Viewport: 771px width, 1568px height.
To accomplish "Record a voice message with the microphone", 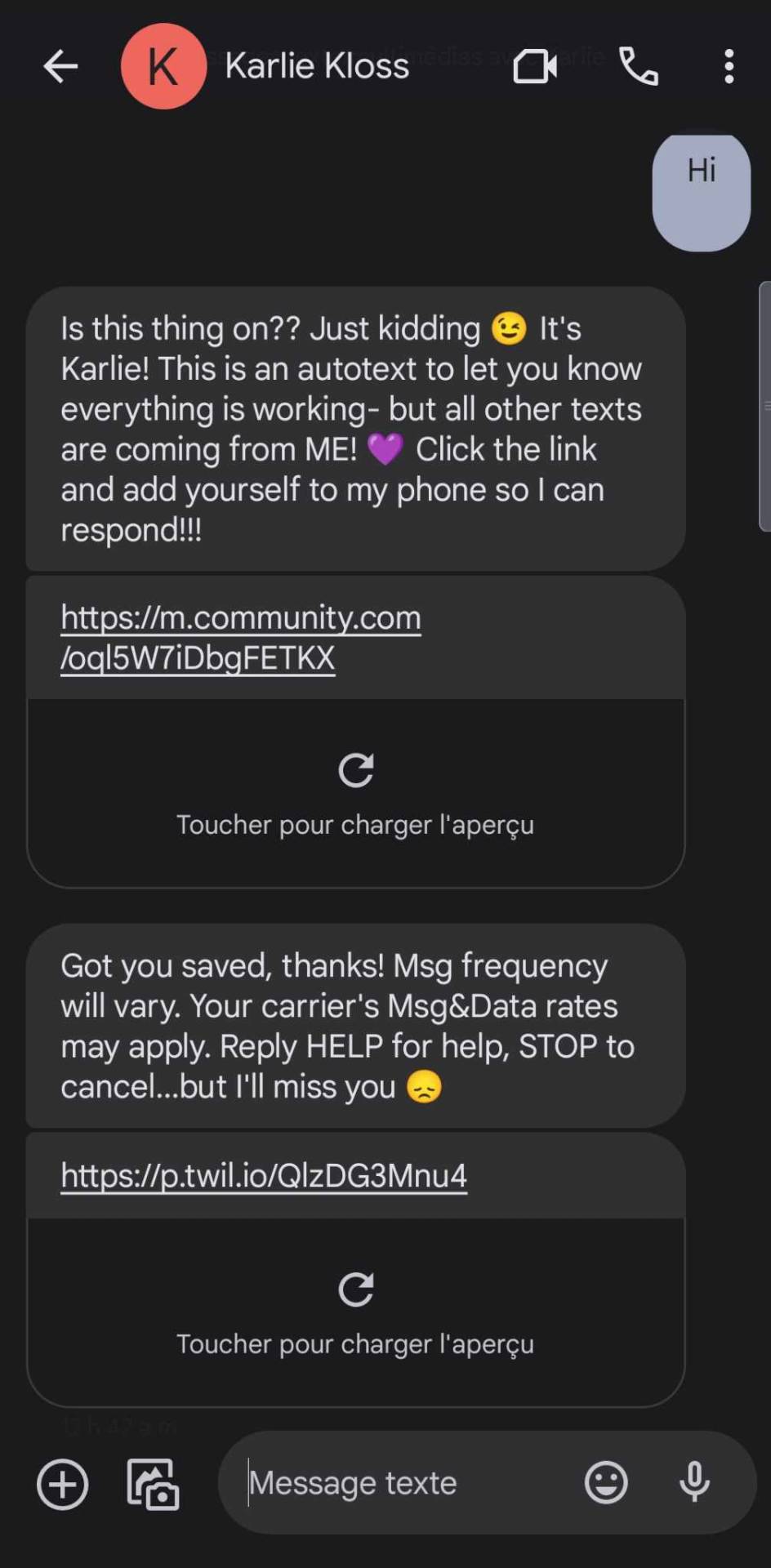I will coord(694,1482).
